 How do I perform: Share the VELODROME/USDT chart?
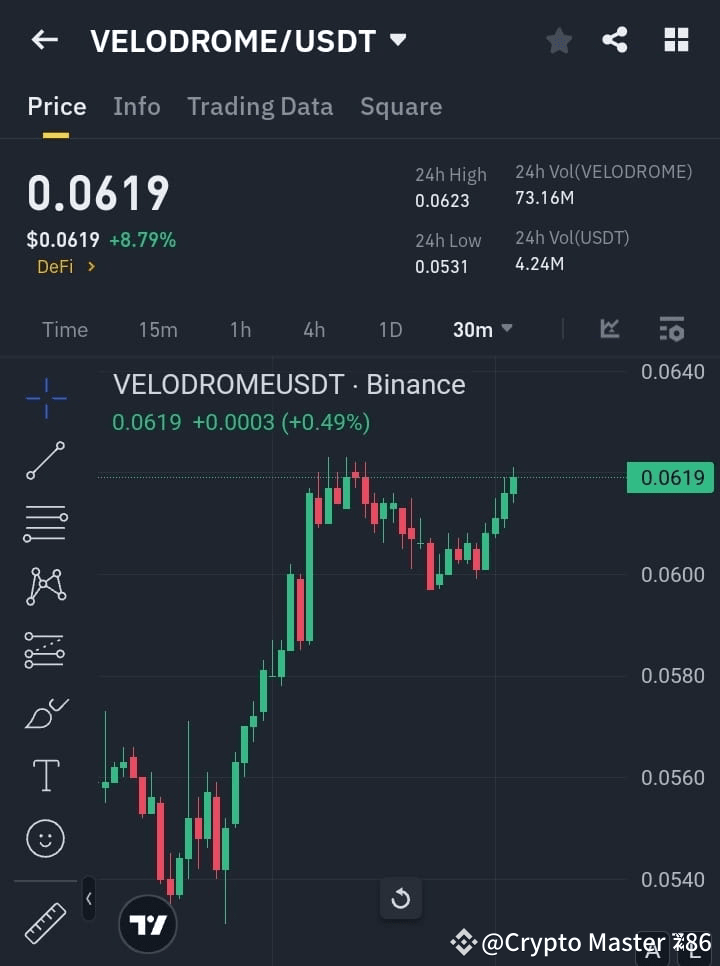tap(614, 40)
